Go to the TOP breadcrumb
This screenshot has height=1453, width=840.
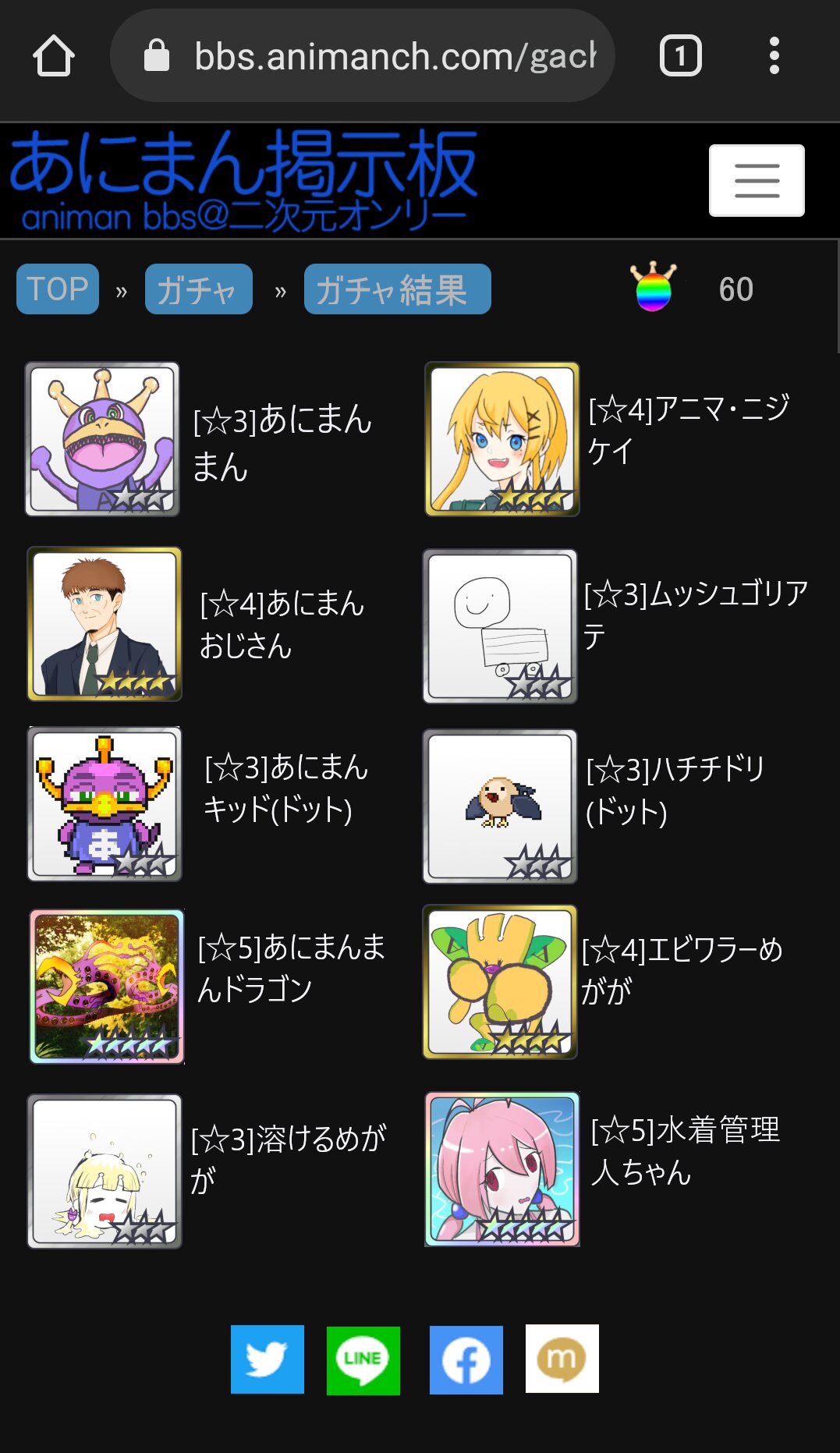coord(58,289)
